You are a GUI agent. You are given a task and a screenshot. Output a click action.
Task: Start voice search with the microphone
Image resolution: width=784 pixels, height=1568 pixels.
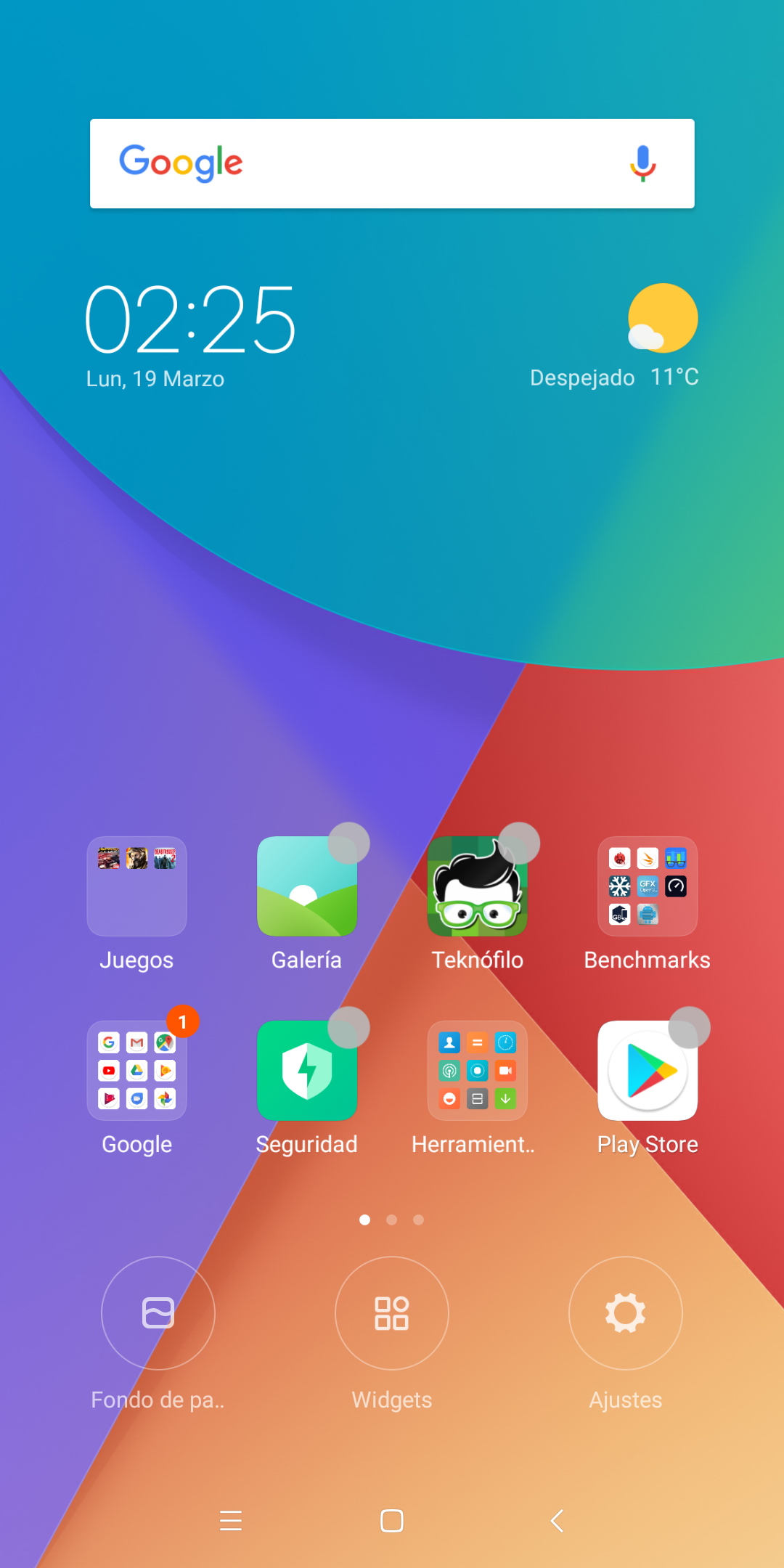point(642,163)
